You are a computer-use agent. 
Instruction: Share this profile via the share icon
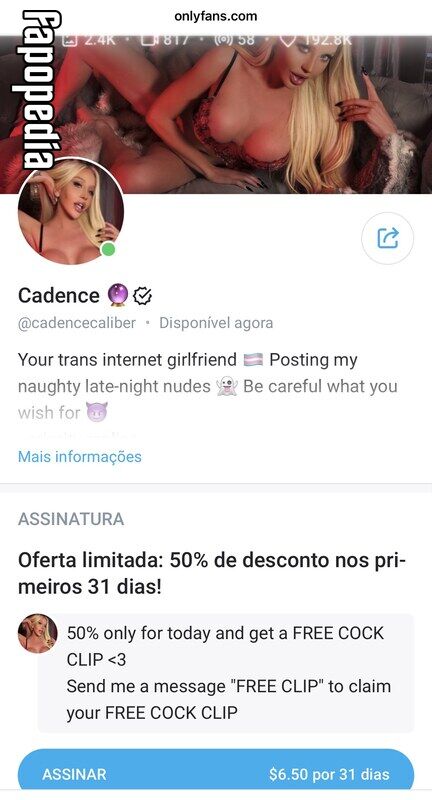click(x=387, y=238)
